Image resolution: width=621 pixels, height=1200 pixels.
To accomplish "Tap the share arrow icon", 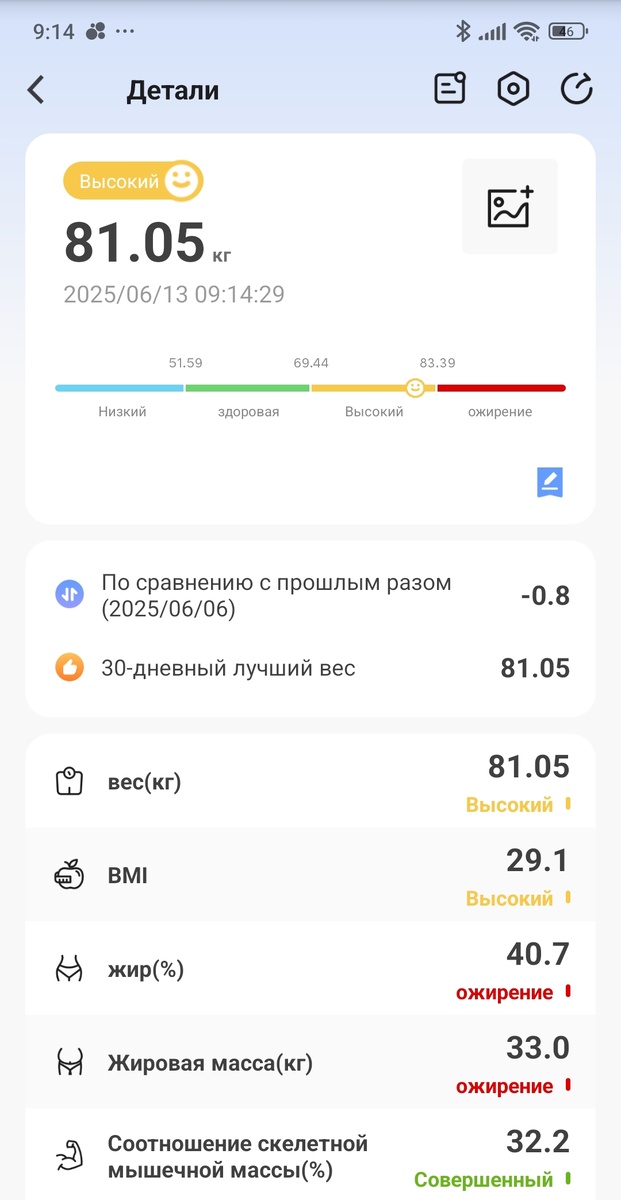I will (x=576, y=89).
